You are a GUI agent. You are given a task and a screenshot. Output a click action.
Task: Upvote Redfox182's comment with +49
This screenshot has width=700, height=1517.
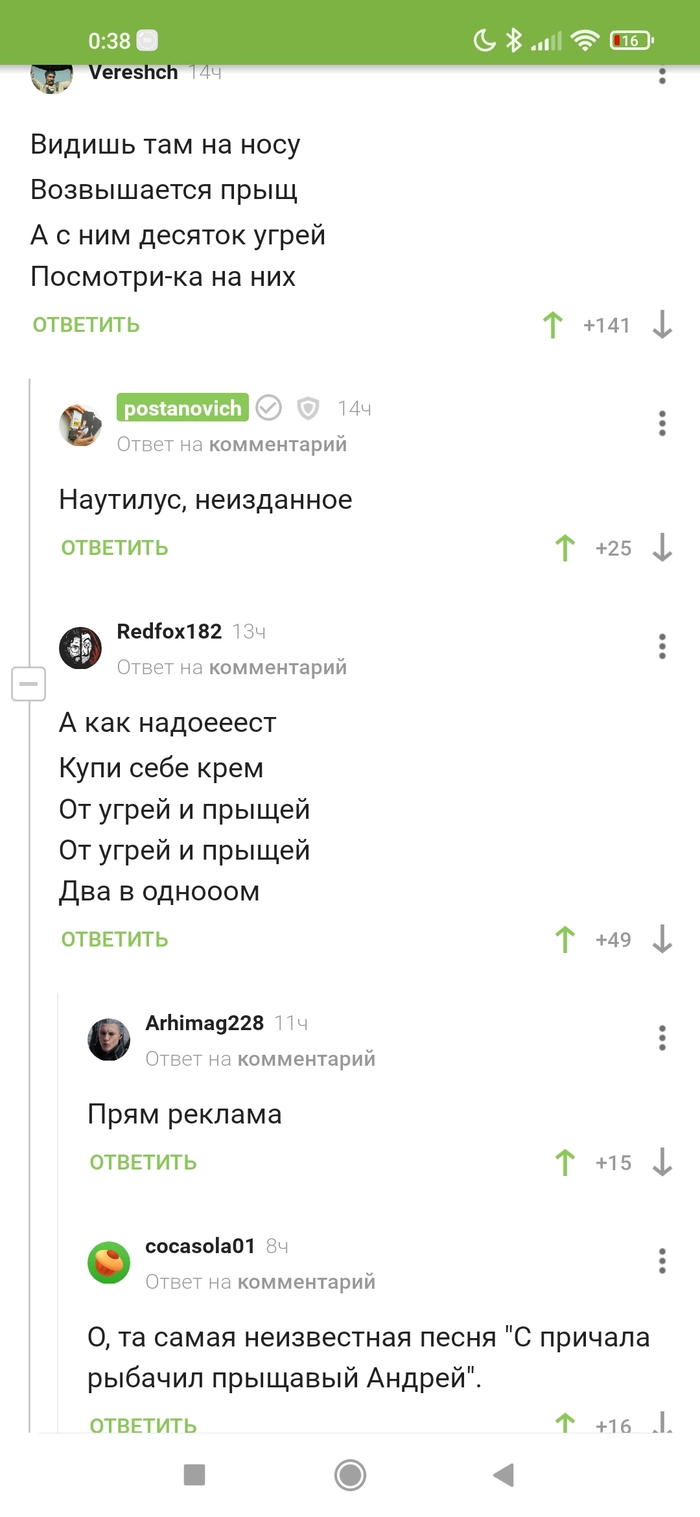[x=565, y=939]
